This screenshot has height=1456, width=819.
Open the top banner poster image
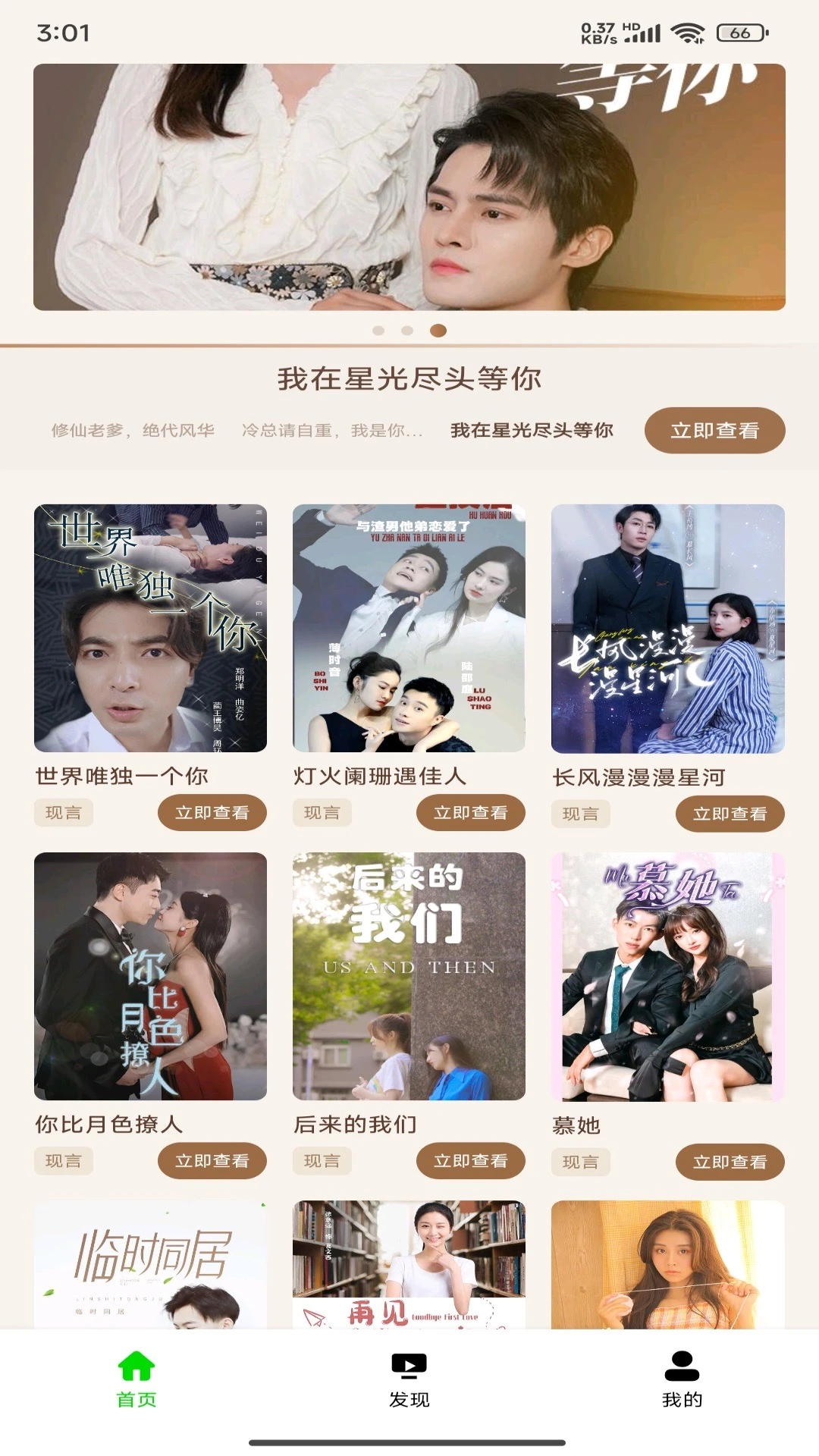tap(409, 187)
